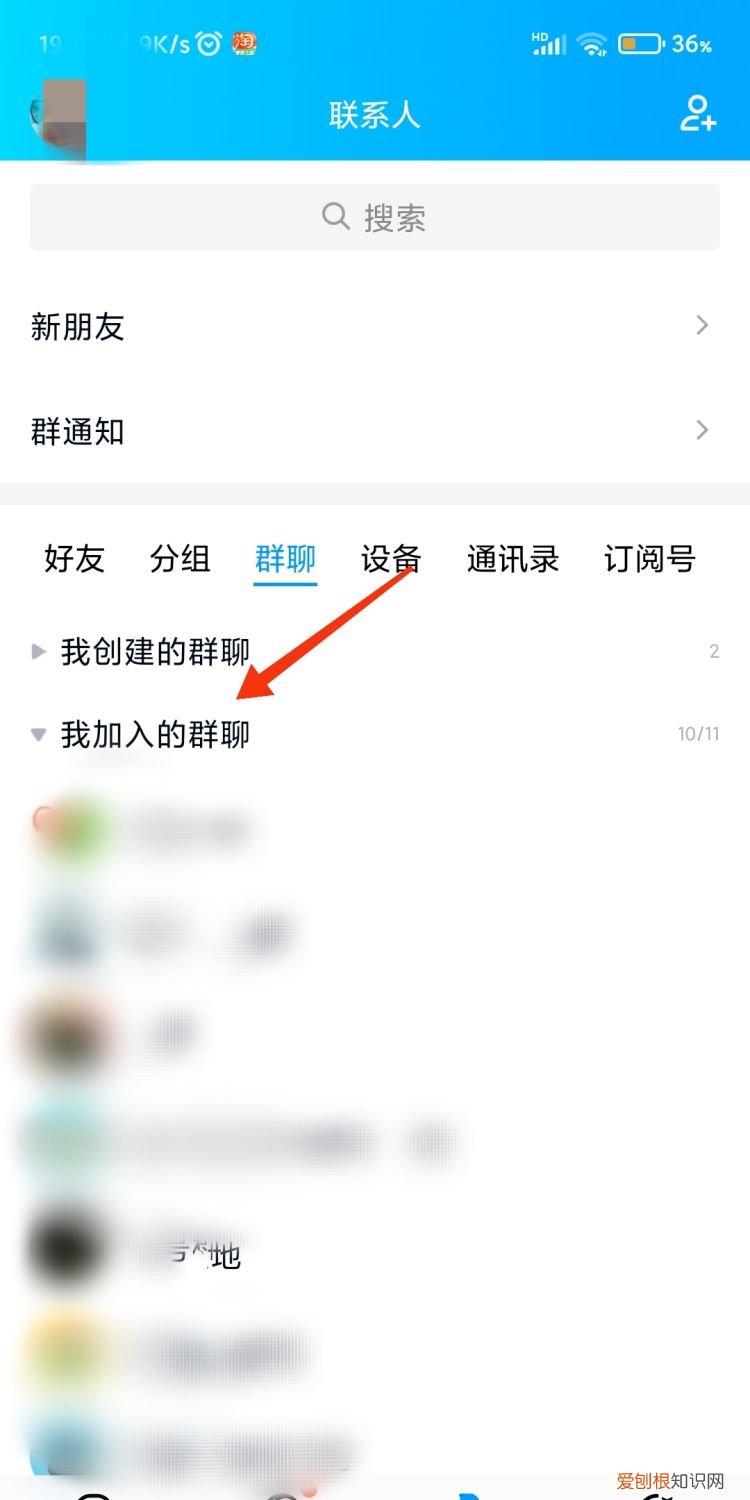The image size is (750, 1500).
Task: Open the Taobao notification icon in the status bar
Action: 243,43
